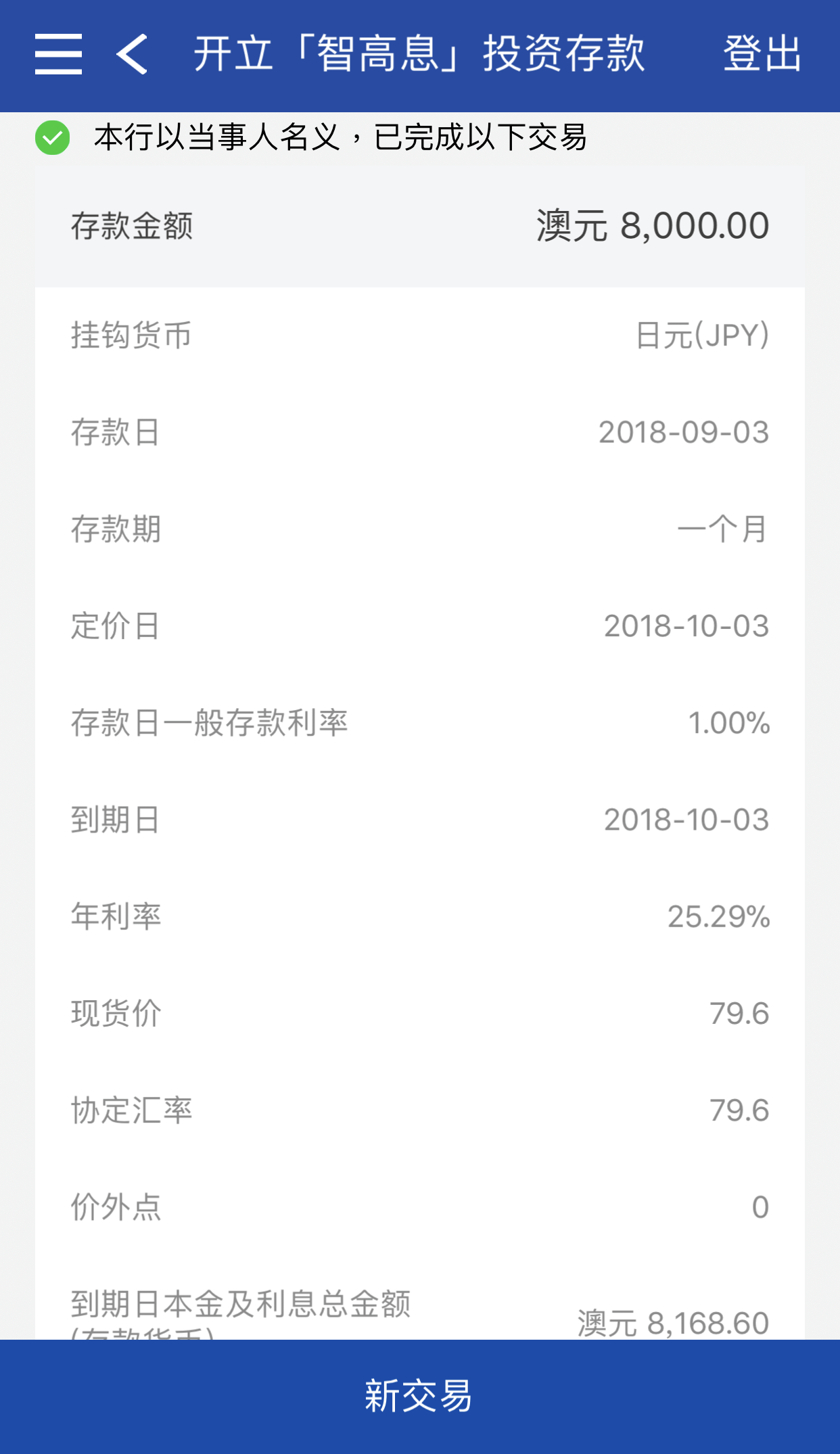
Task: Open the hamburger drawer menu
Action: point(59,54)
